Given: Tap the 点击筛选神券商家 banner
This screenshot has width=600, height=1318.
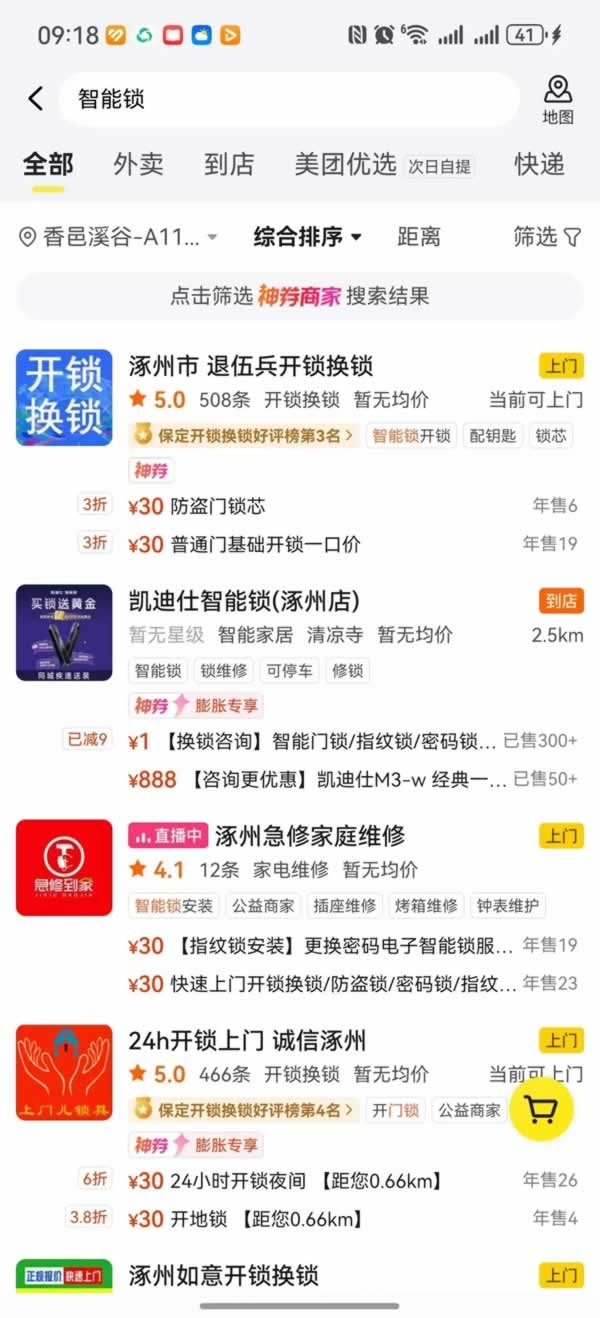Looking at the screenshot, I should click(x=299, y=296).
